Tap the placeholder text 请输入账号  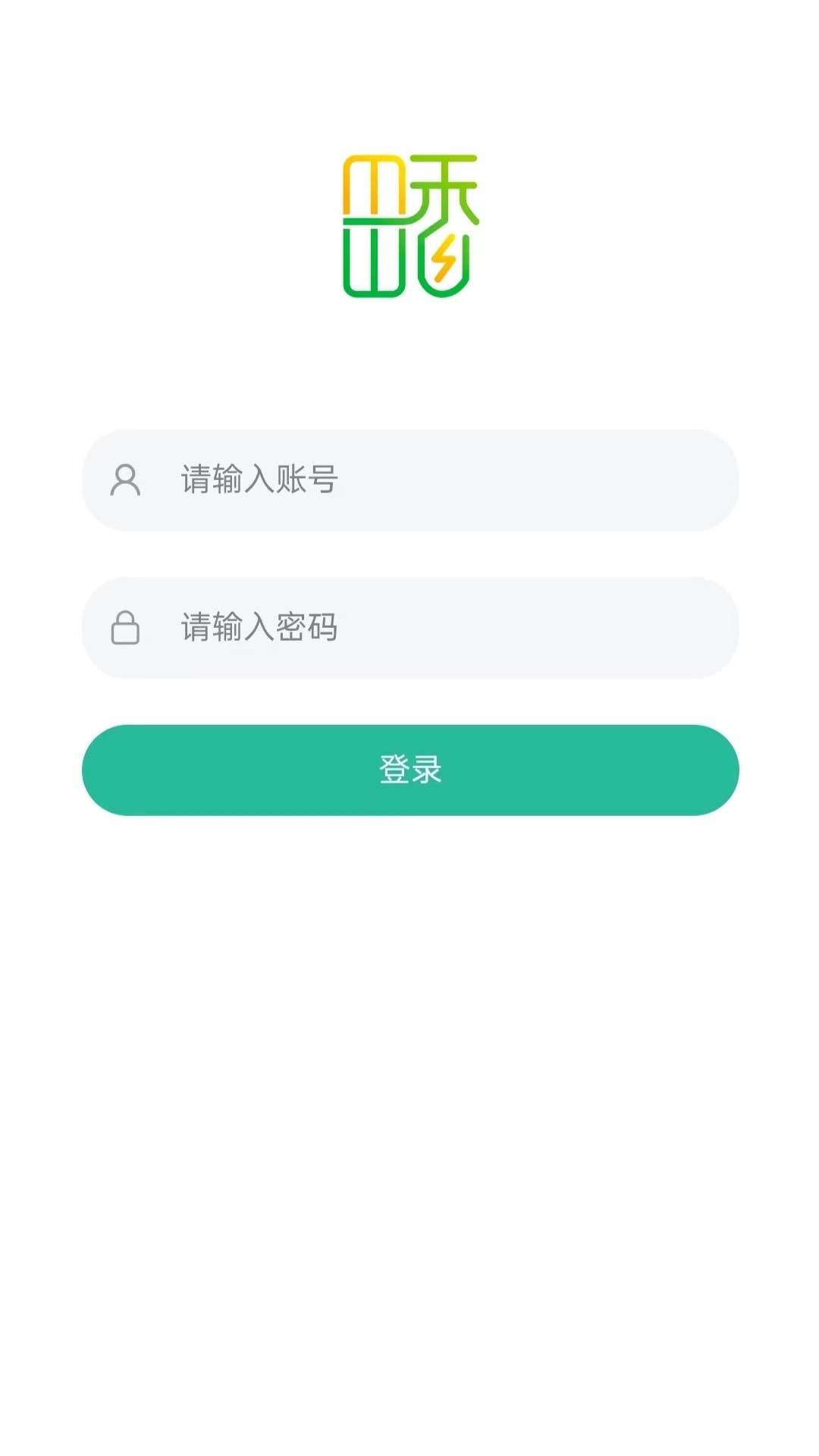pyautogui.click(x=256, y=480)
